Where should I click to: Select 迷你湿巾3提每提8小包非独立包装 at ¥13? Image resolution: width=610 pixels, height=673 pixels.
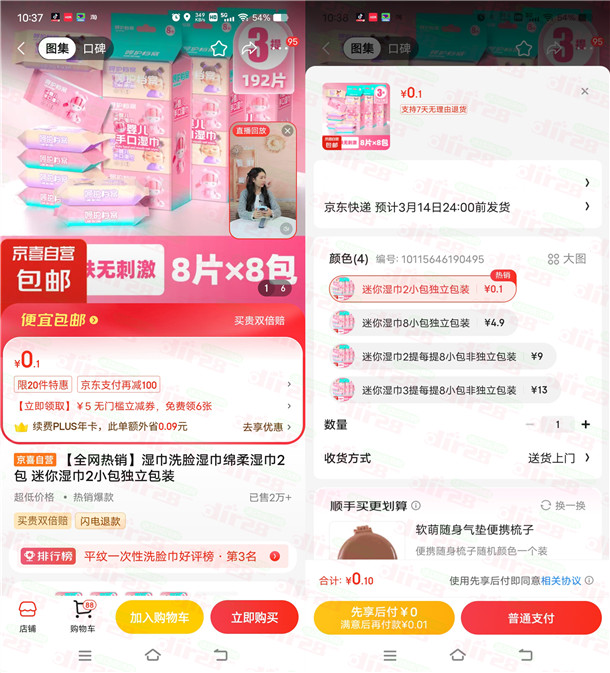[x=440, y=389]
